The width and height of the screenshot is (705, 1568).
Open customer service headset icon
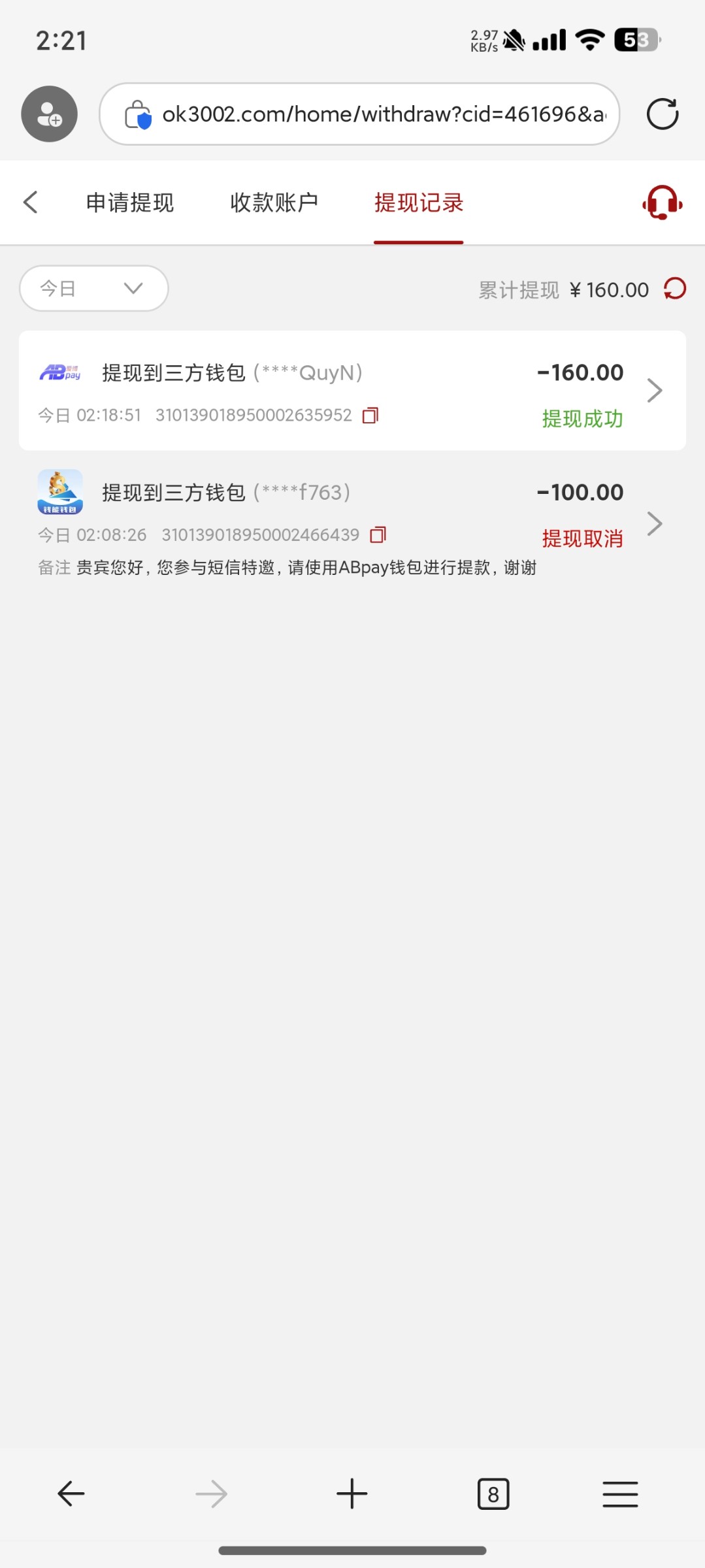(662, 203)
